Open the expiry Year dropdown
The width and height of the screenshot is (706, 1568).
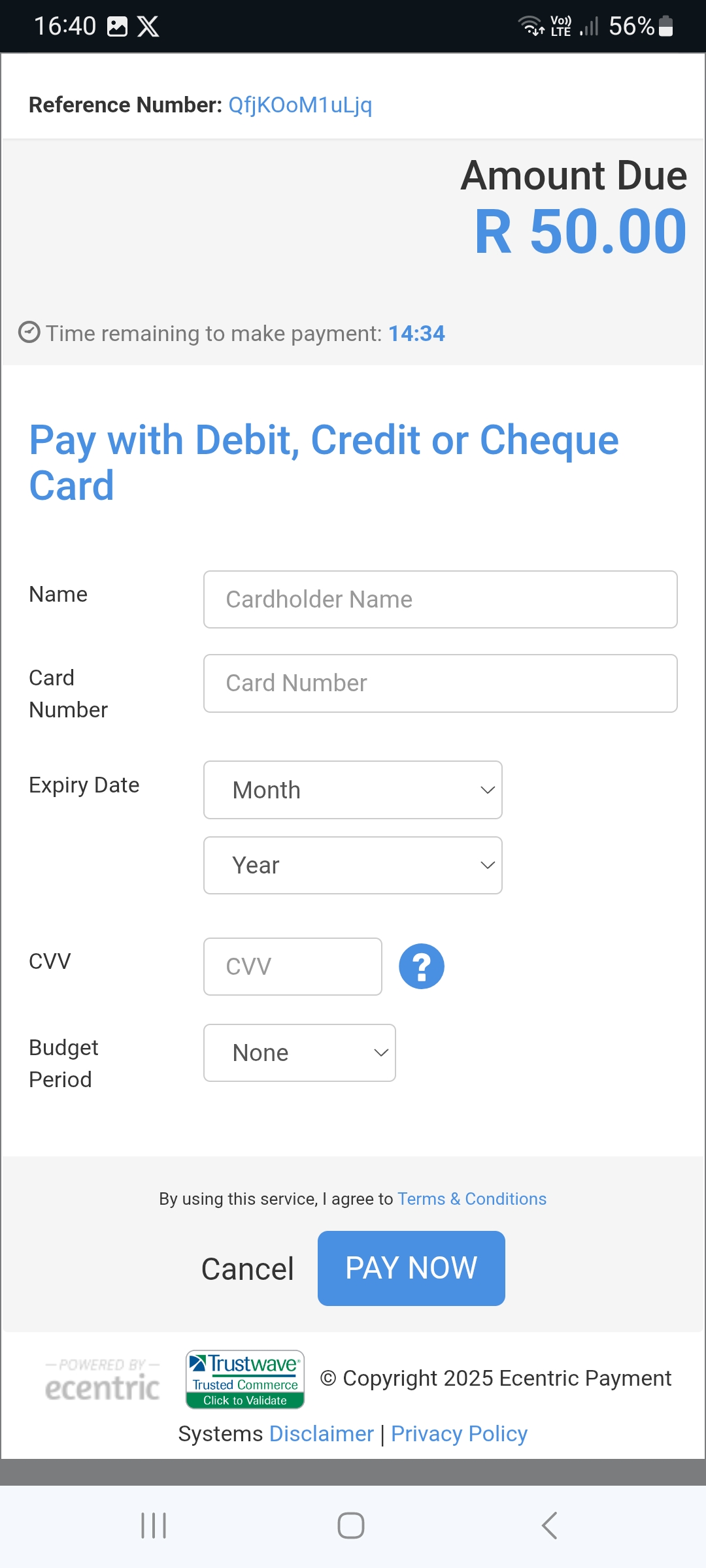coord(352,865)
